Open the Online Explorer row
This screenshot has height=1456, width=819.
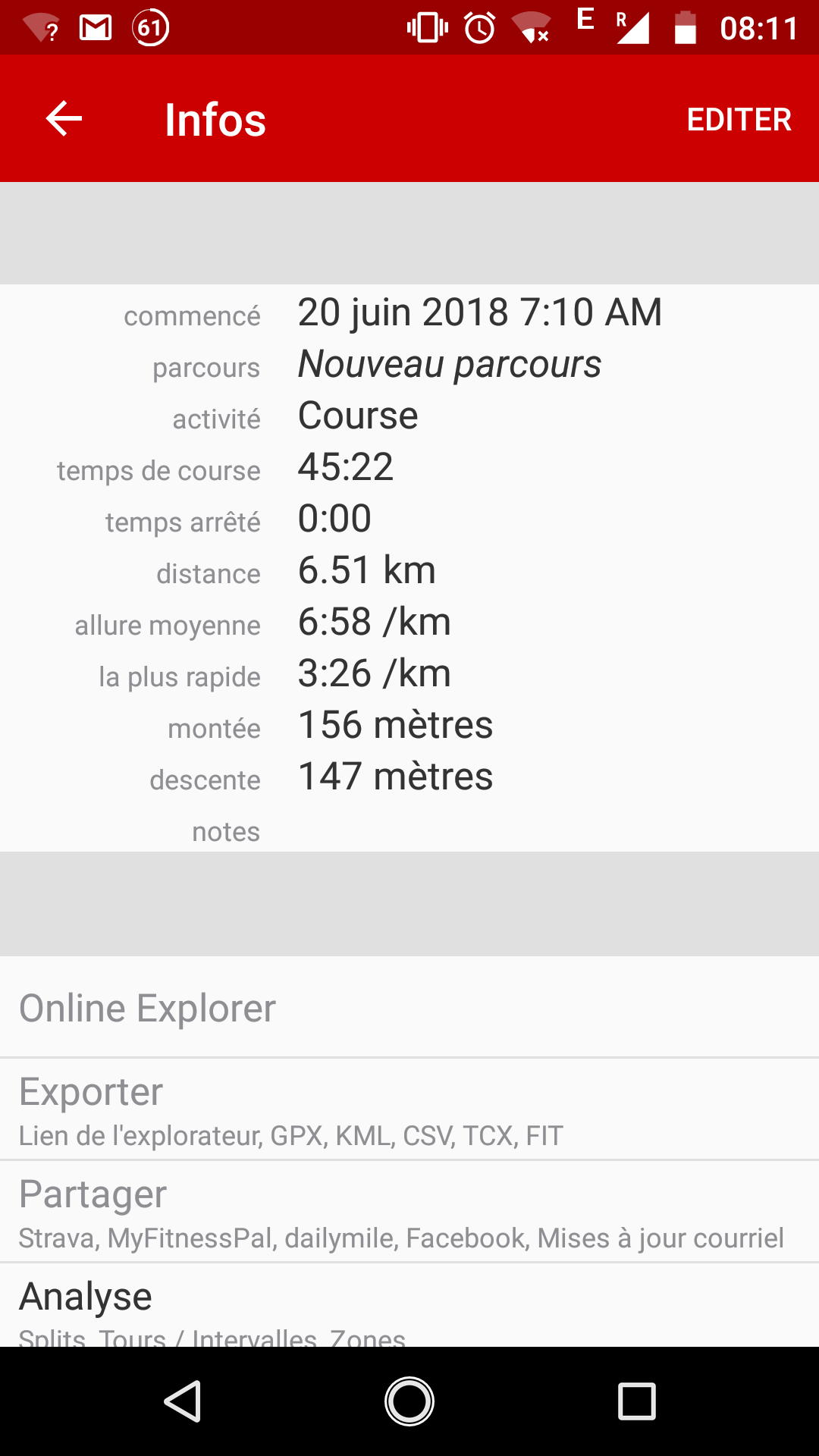(409, 1007)
